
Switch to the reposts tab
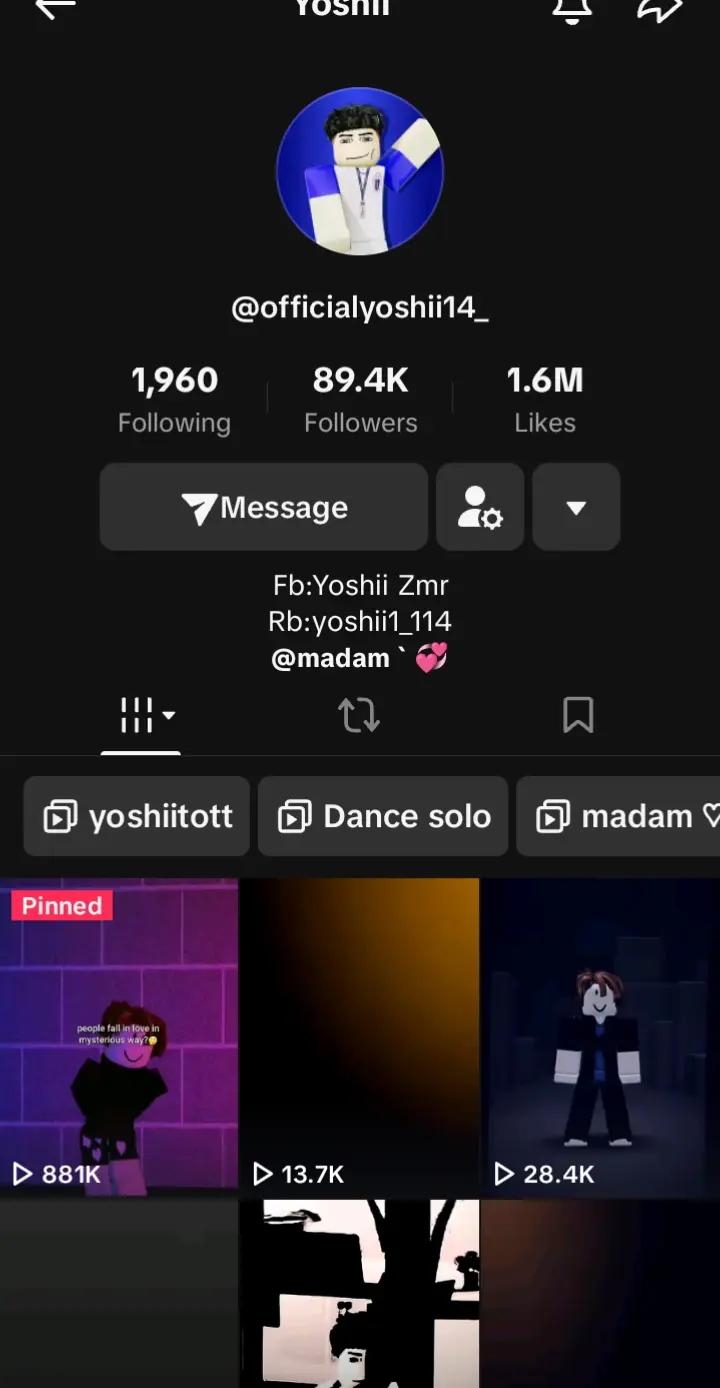click(359, 716)
